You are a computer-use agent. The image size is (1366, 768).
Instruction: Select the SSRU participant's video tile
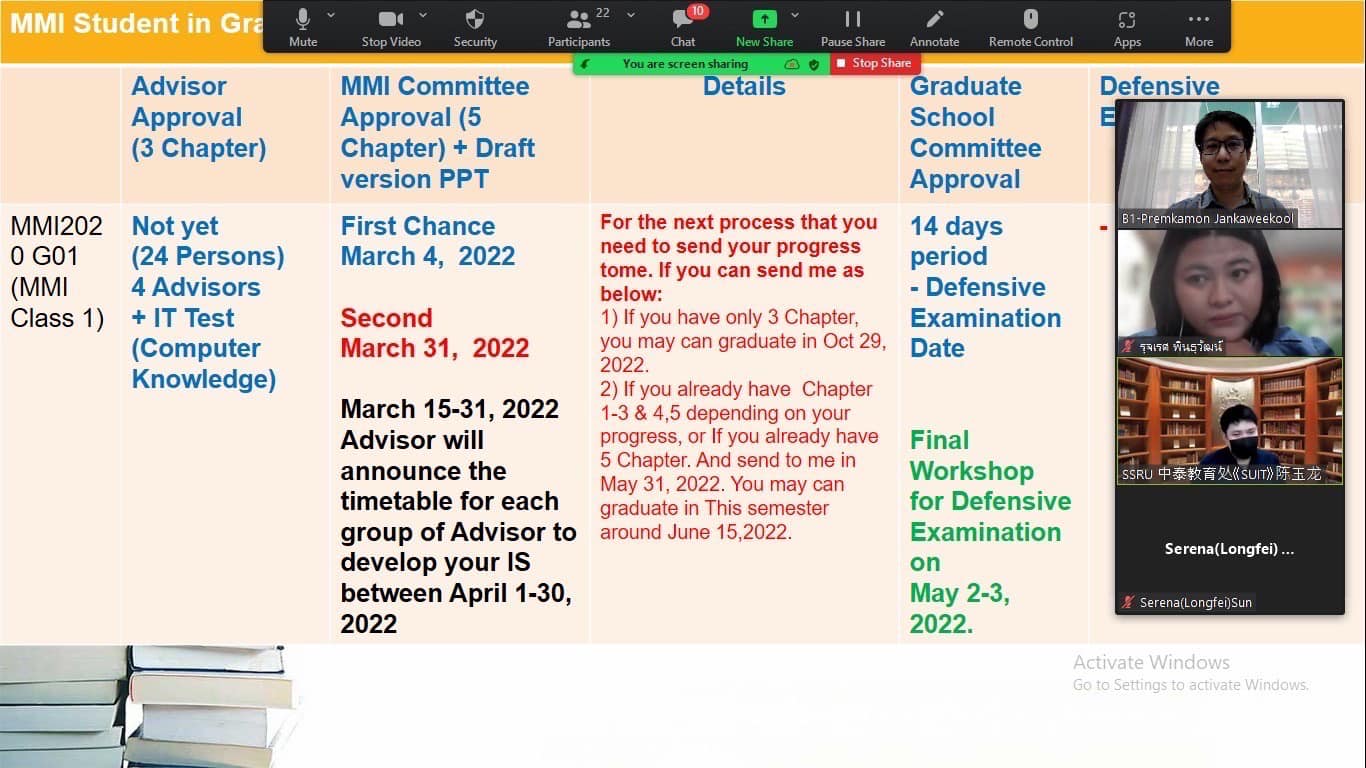(x=1230, y=421)
